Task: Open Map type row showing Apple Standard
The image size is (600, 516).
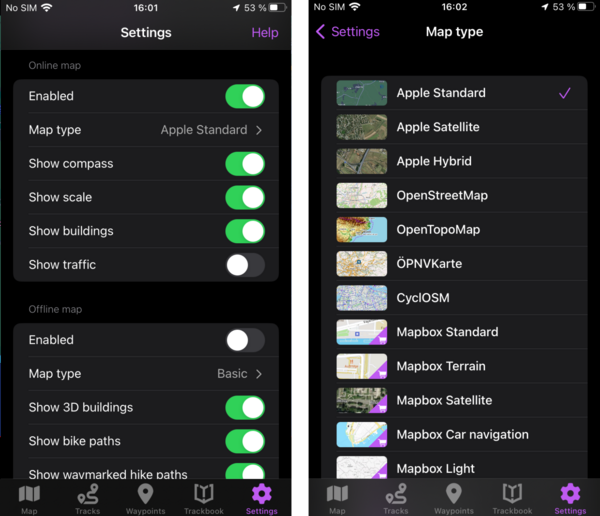Action: pos(146,130)
